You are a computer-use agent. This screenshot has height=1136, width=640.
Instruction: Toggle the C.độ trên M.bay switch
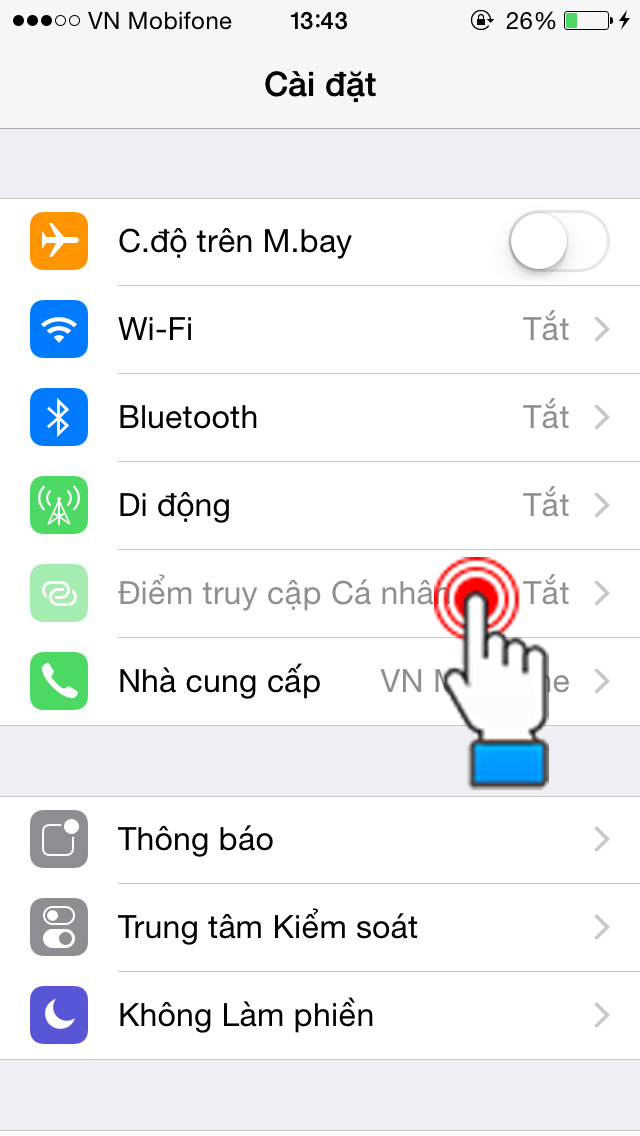click(x=558, y=242)
